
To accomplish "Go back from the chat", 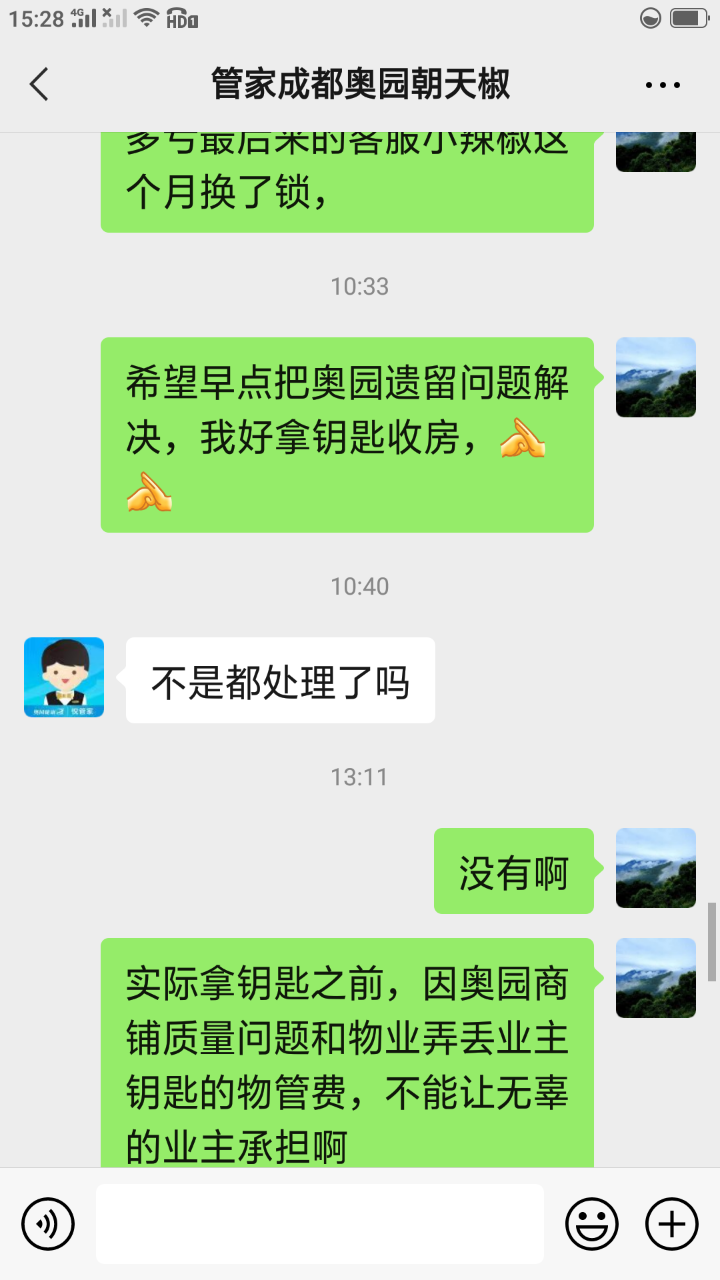I will coord(40,85).
